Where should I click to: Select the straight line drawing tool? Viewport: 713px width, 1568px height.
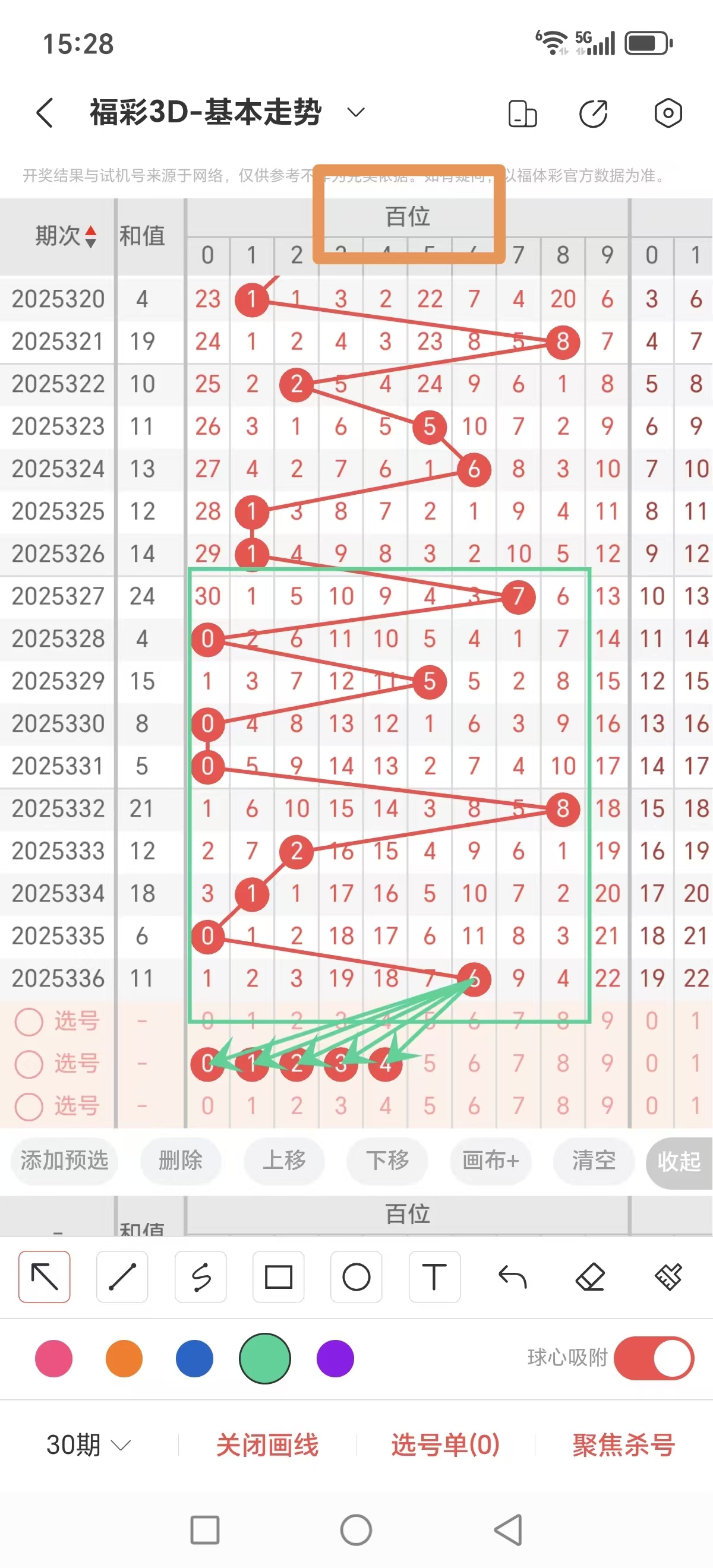122,1277
